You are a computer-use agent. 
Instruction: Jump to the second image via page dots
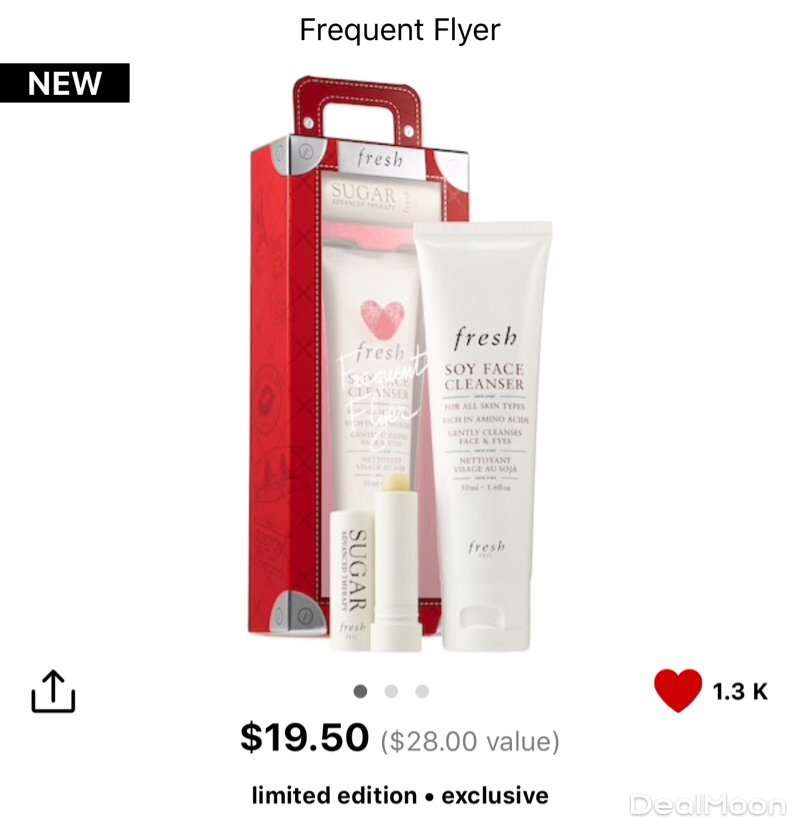[x=391, y=691]
